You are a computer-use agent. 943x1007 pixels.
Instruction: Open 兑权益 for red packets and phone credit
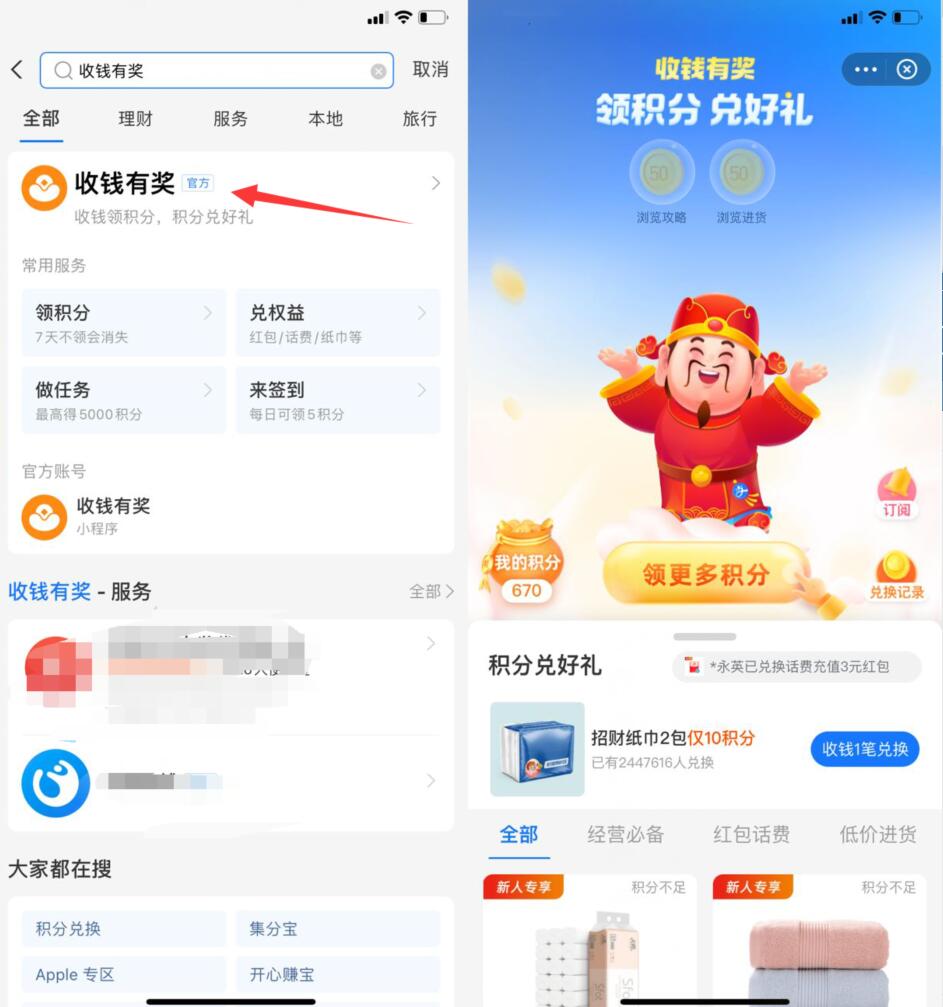click(x=337, y=323)
